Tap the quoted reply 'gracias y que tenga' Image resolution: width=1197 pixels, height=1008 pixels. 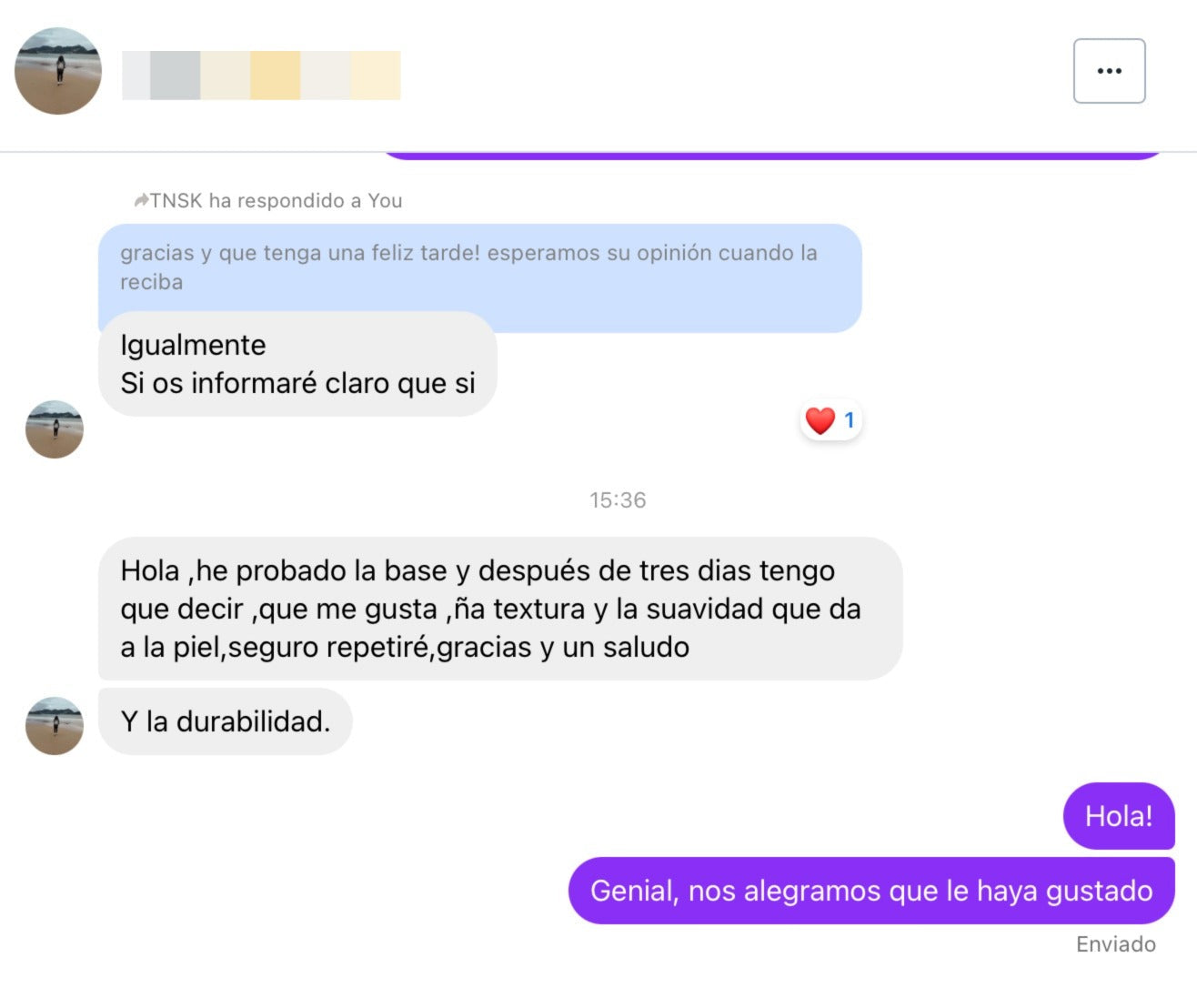(479, 267)
